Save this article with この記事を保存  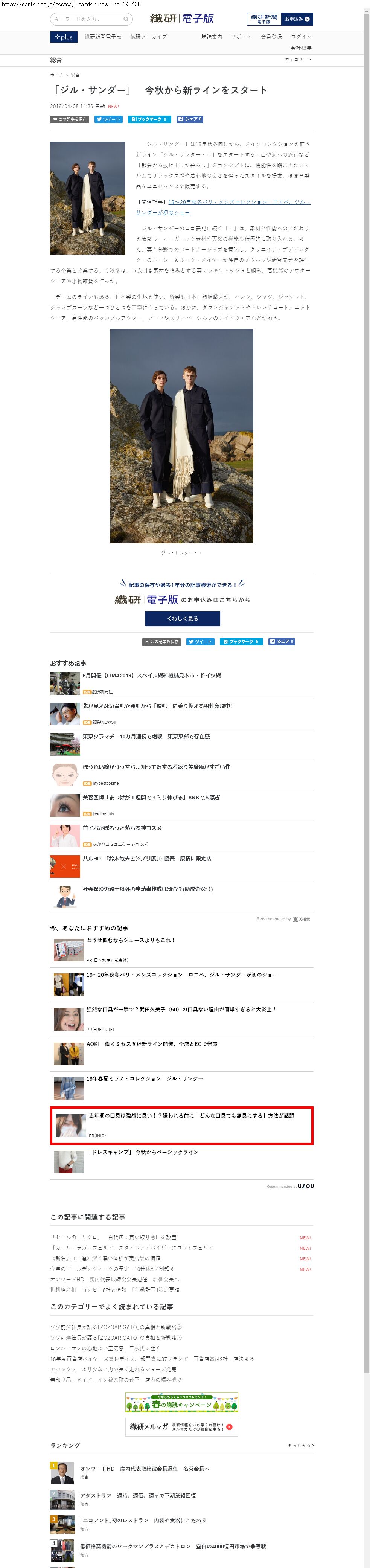(69, 119)
